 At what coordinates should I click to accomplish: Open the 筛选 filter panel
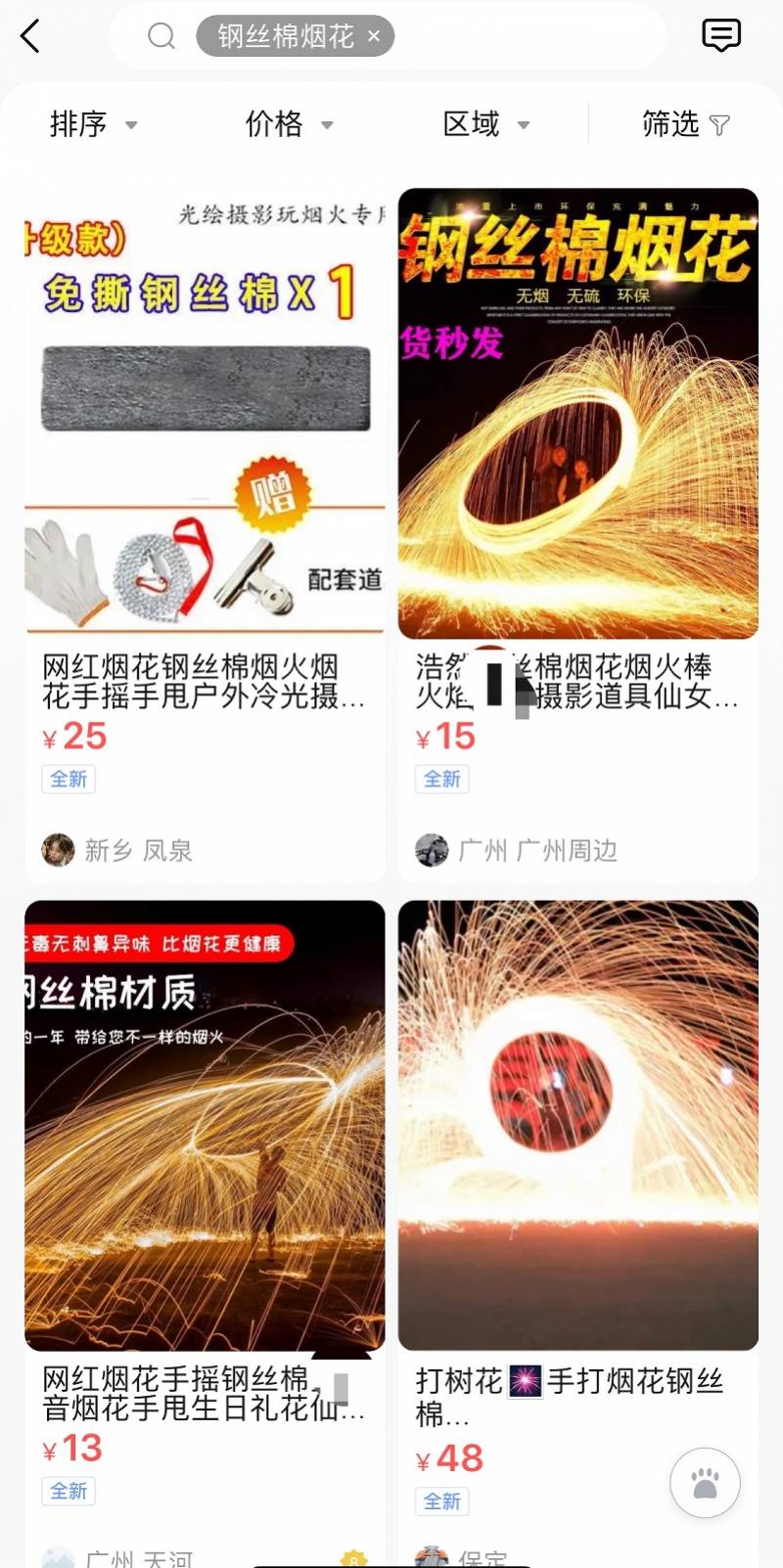pyautogui.click(x=685, y=124)
